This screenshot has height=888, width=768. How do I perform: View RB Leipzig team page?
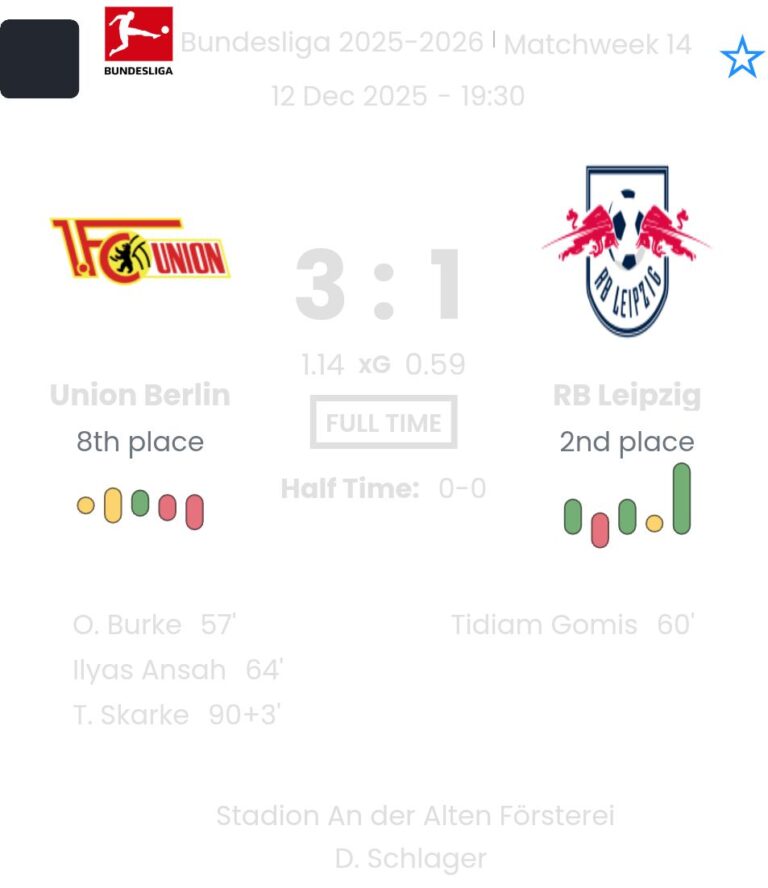coord(627,395)
